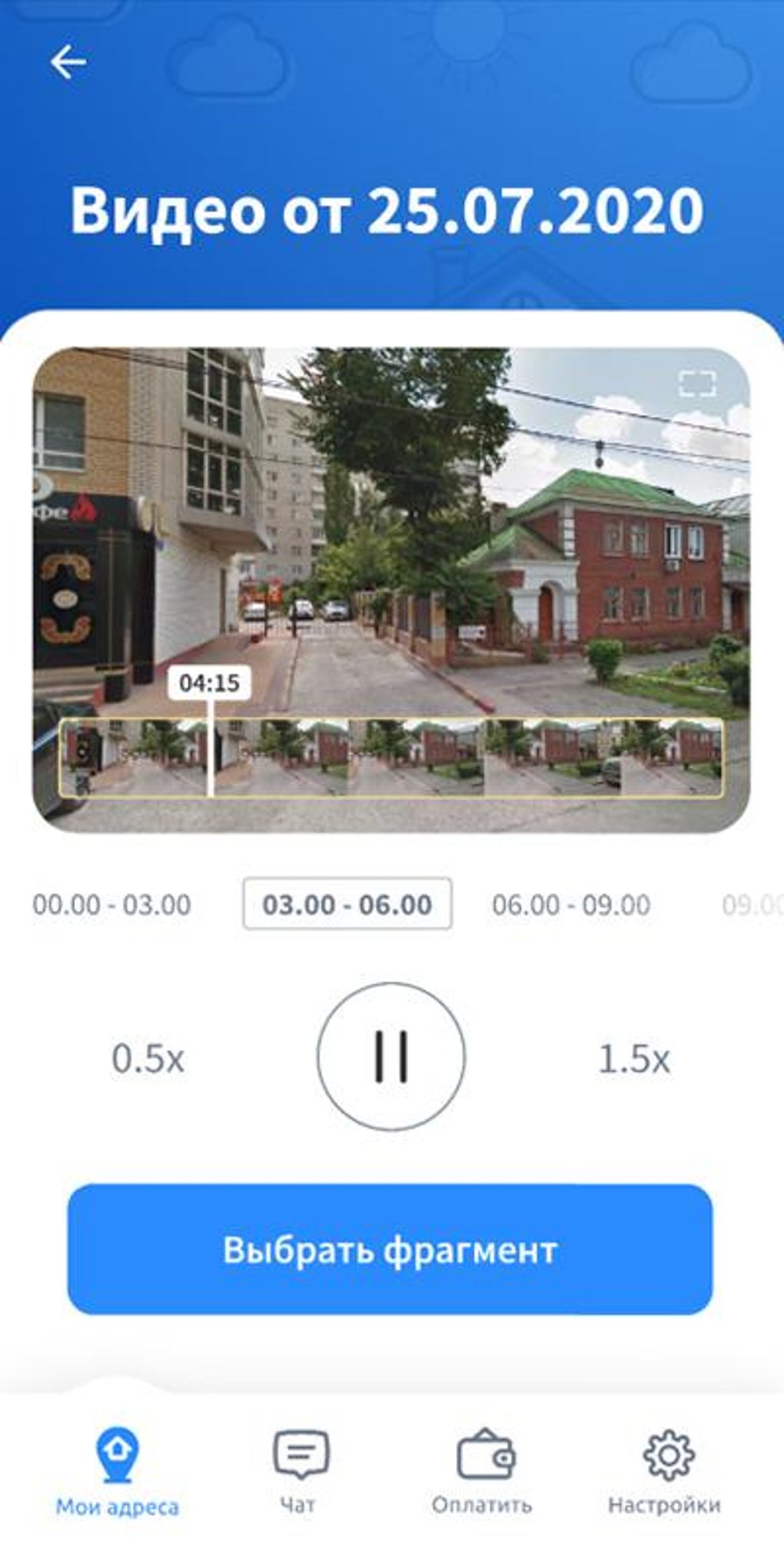The image size is (784, 1568).
Task: Switch to the Чат tab
Action: click(x=300, y=1472)
